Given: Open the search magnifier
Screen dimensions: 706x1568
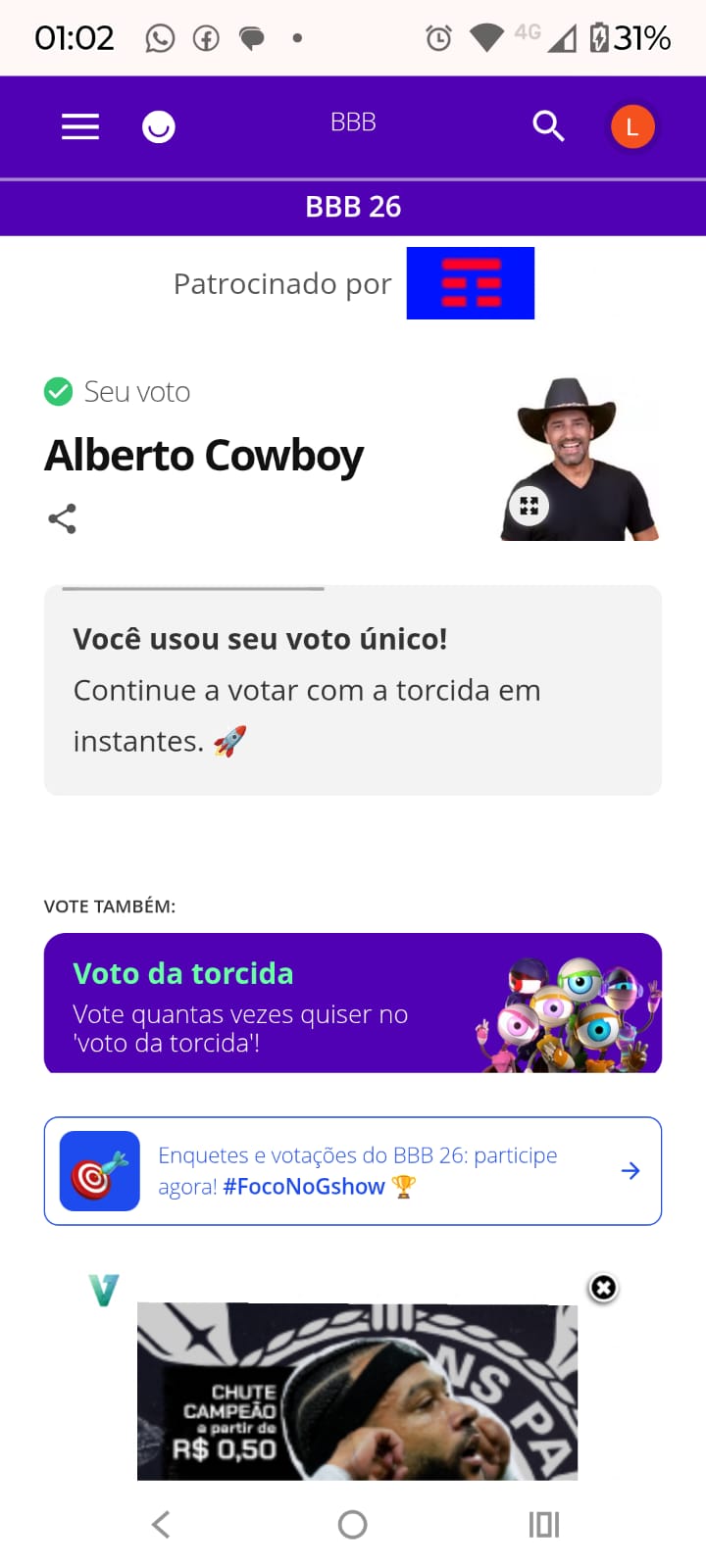Looking at the screenshot, I should pyautogui.click(x=548, y=126).
